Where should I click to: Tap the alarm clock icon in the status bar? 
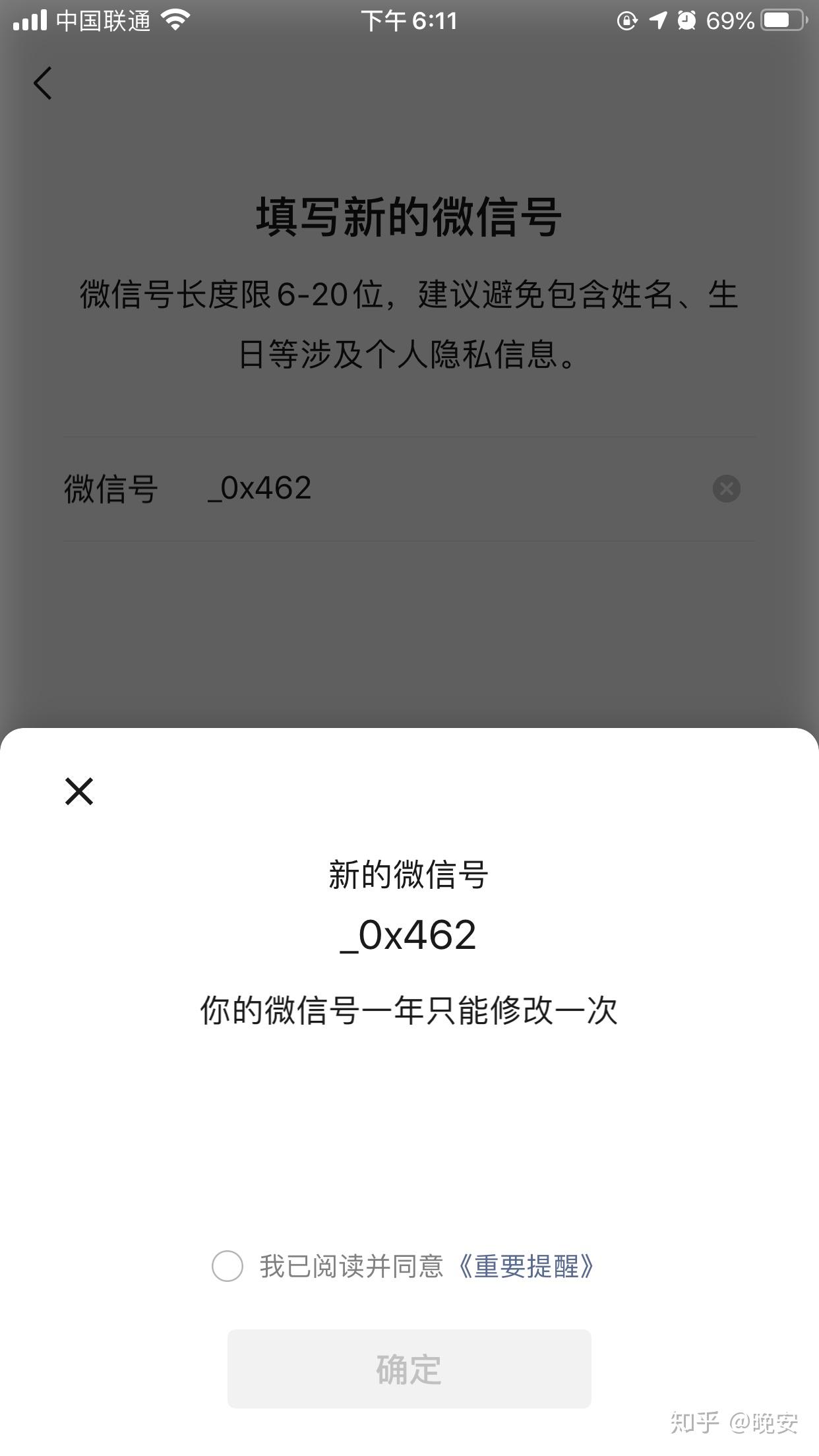(x=686, y=20)
